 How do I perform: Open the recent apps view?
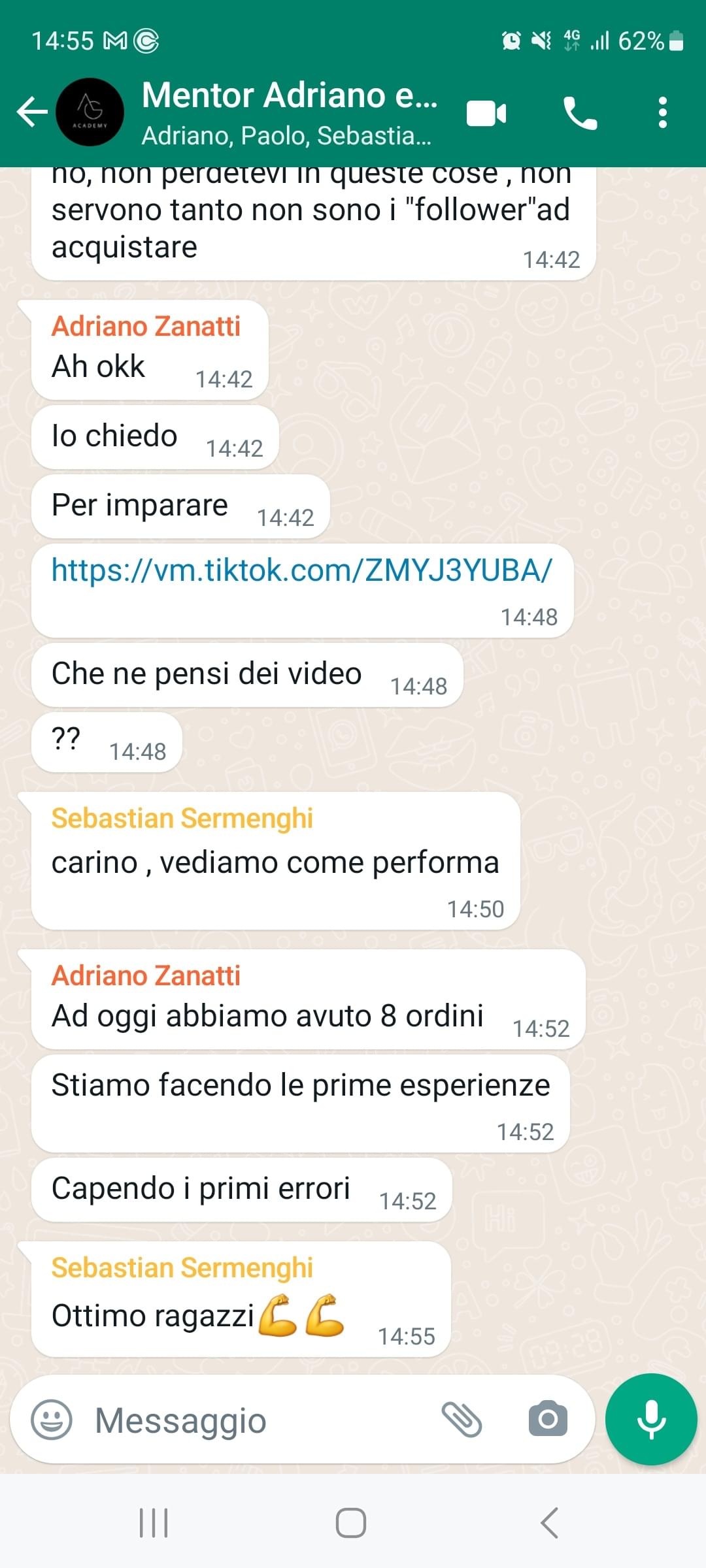click(x=154, y=1523)
